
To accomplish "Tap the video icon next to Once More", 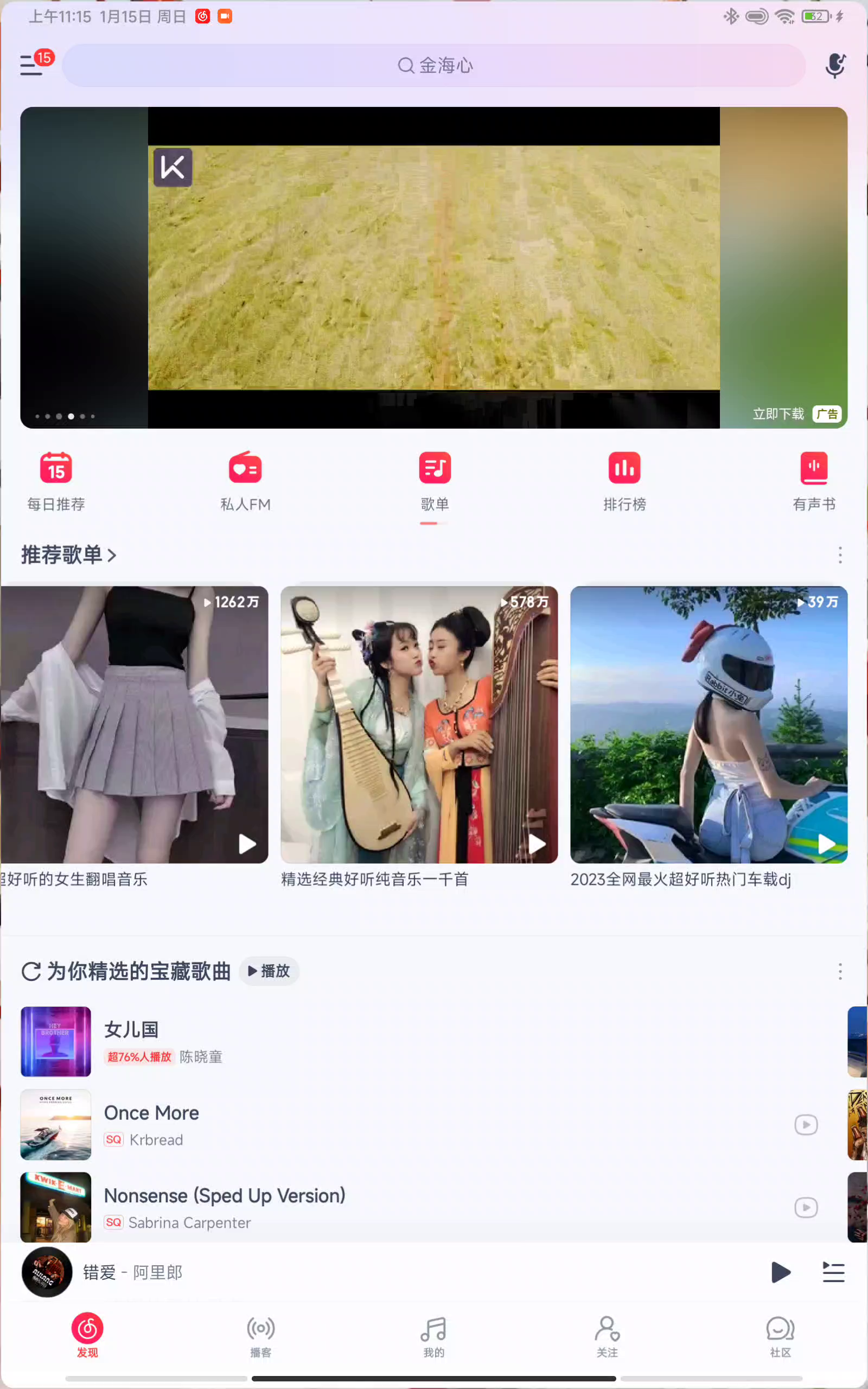I will coord(806,1124).
